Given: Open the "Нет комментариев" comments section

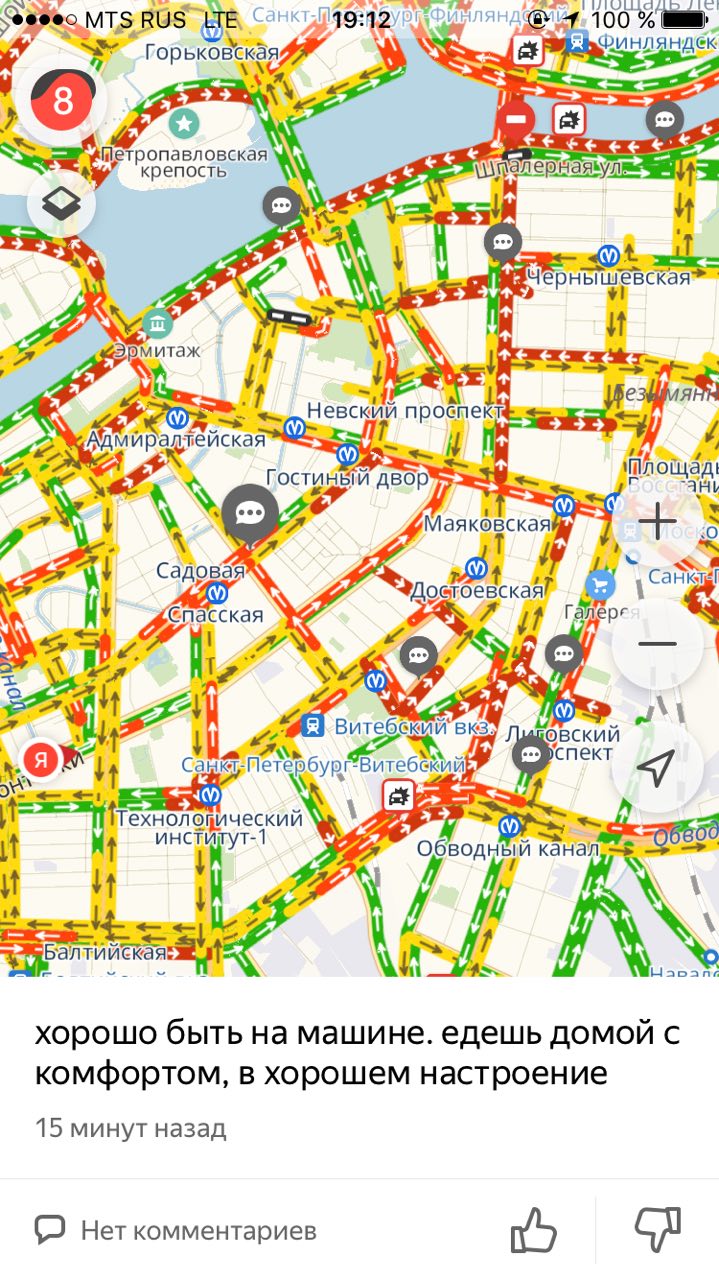Looking at the screenshot, I should click(x=175, y=1229).
